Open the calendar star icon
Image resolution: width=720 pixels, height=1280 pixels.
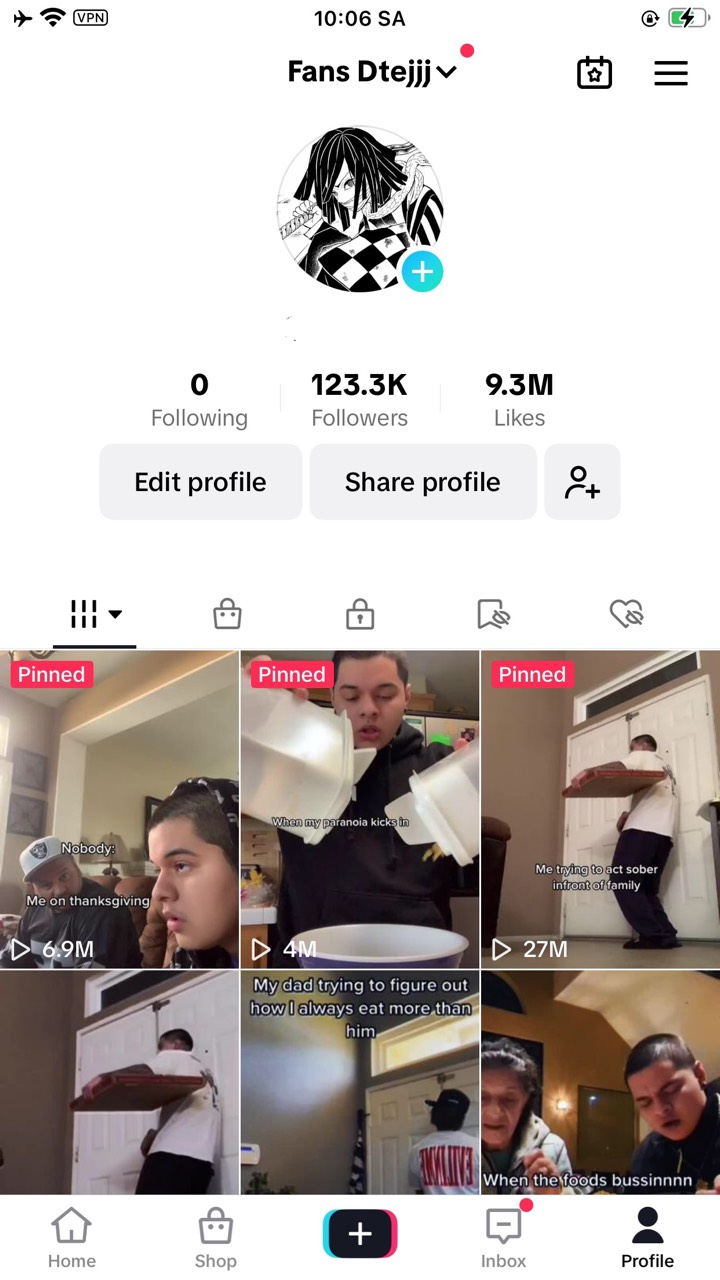pos(594,73)
